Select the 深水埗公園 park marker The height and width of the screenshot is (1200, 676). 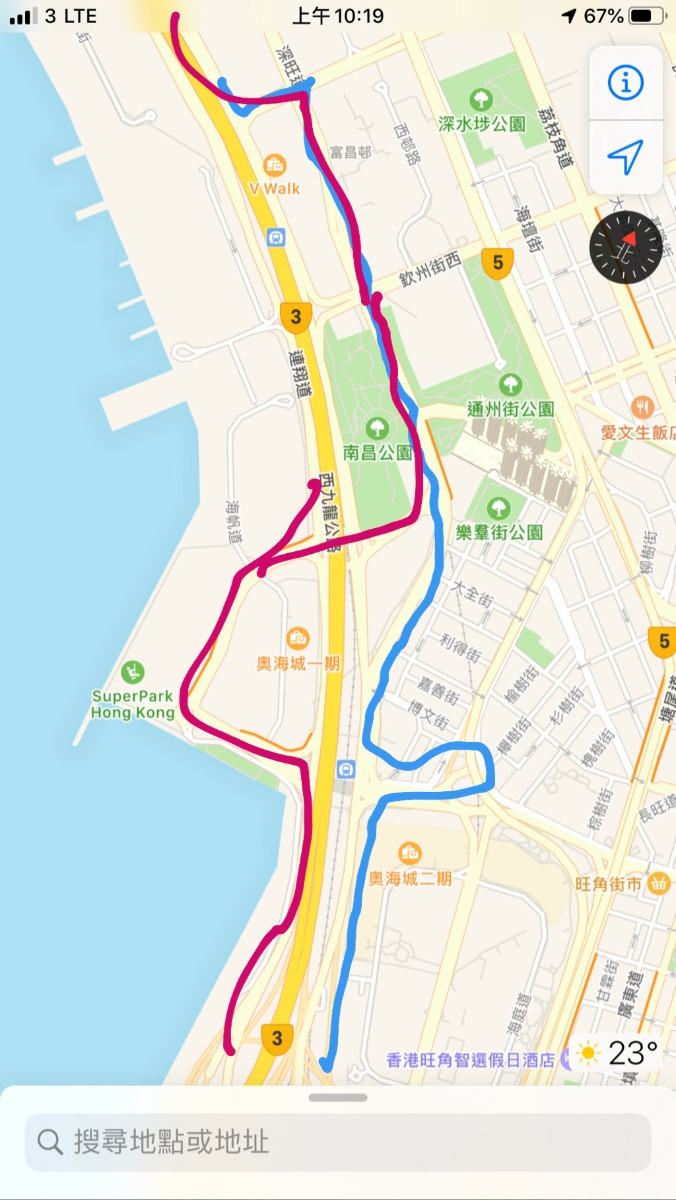(x=482, y=100)
